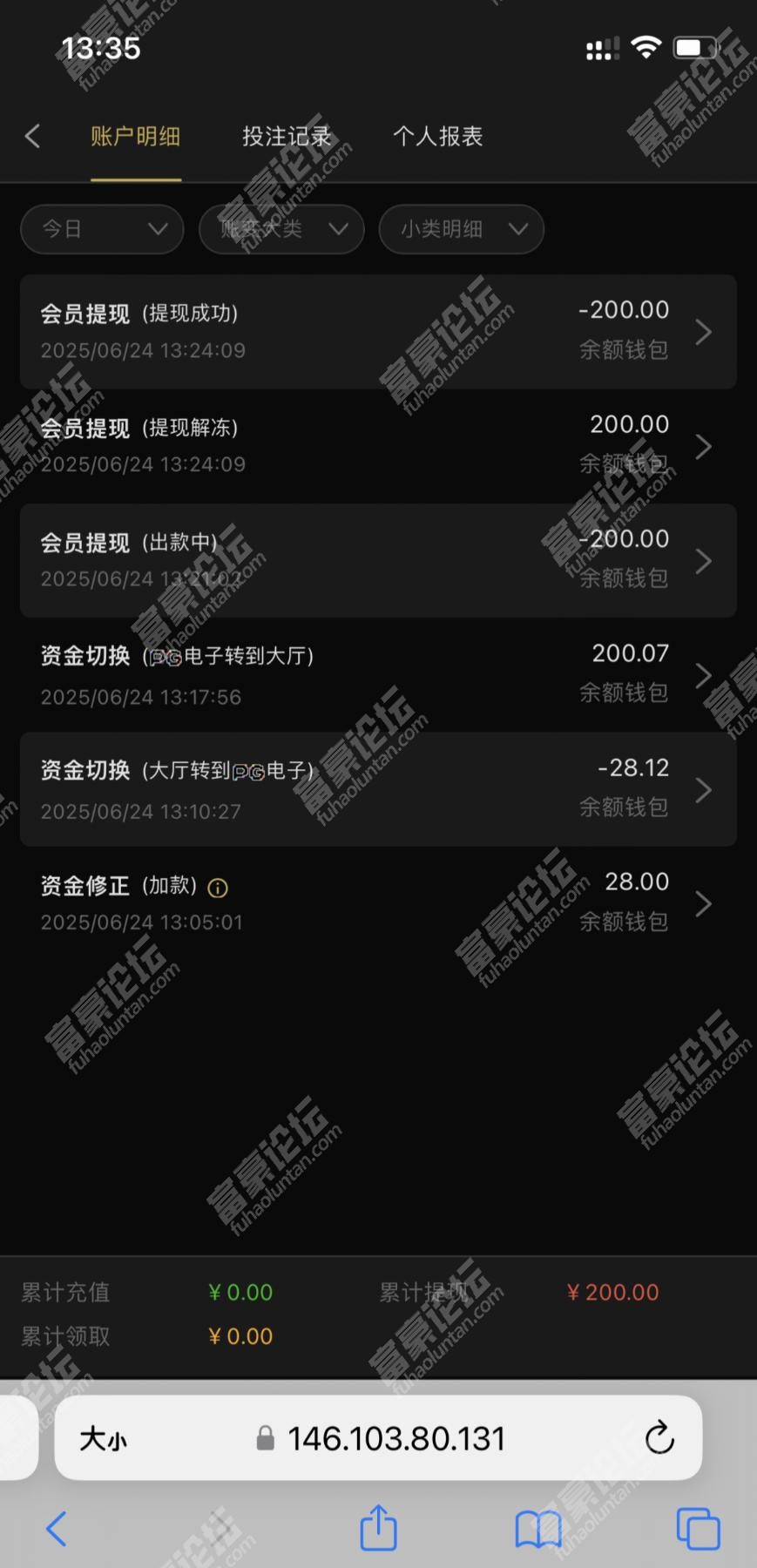Tap the address bar showing 146.103.80.131
The width and height of the screenshot is (757, 1568).
pos(396,1438)
